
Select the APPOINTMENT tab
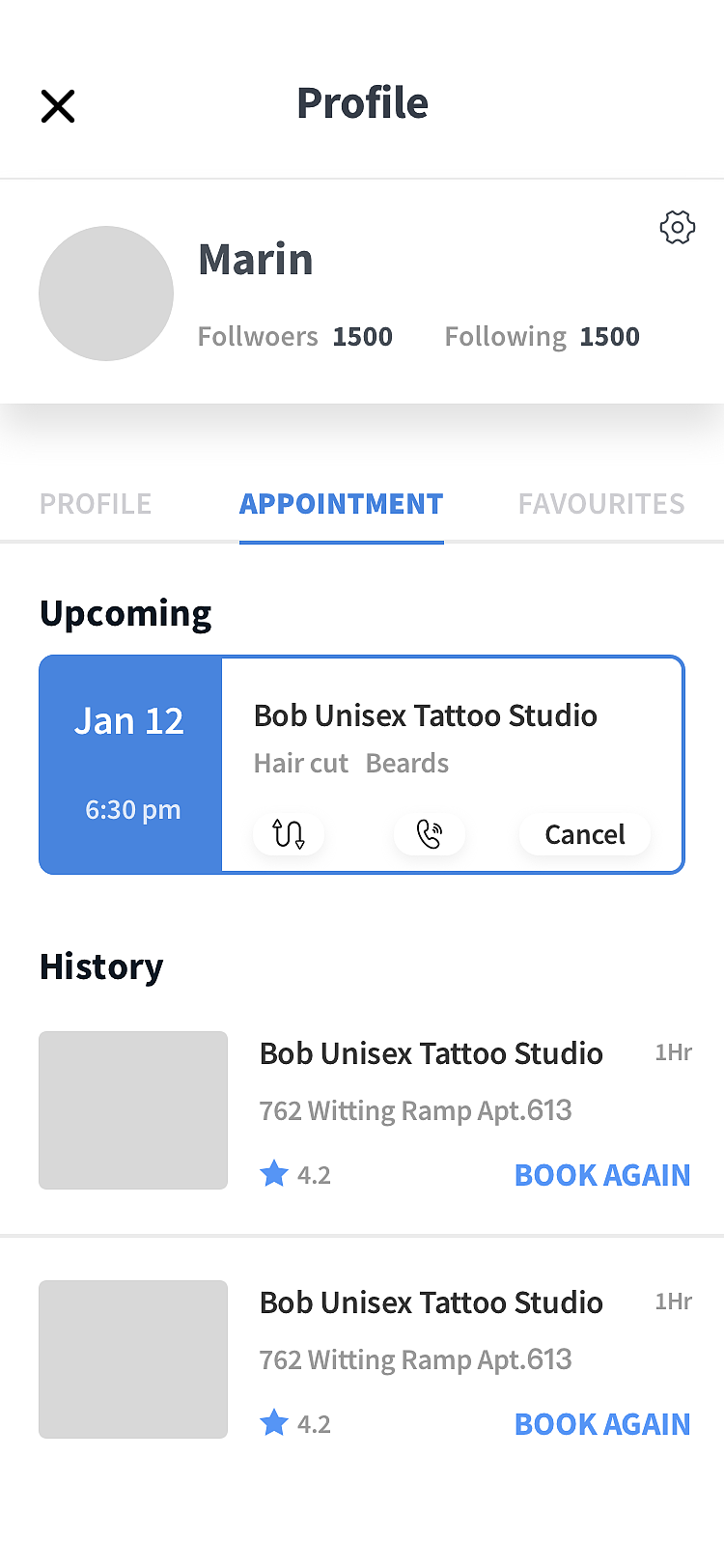click(x=342, y=504)
